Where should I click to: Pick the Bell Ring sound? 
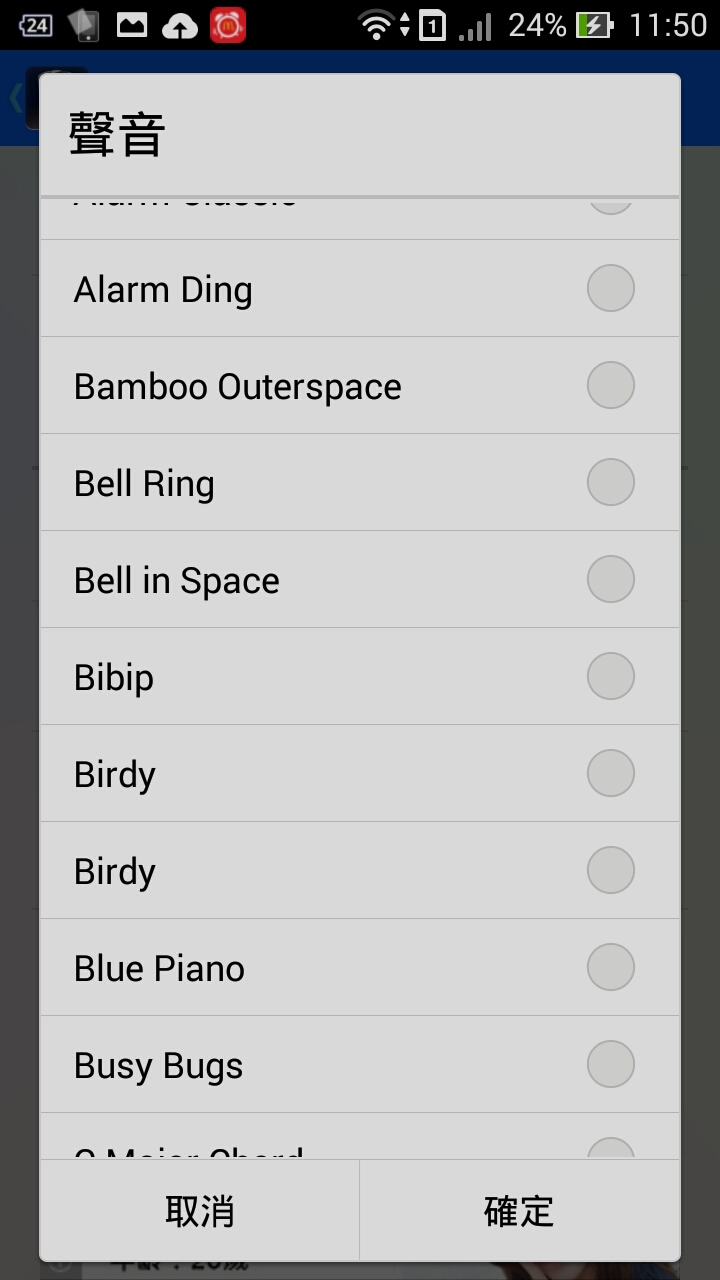(x=359, y=483)
